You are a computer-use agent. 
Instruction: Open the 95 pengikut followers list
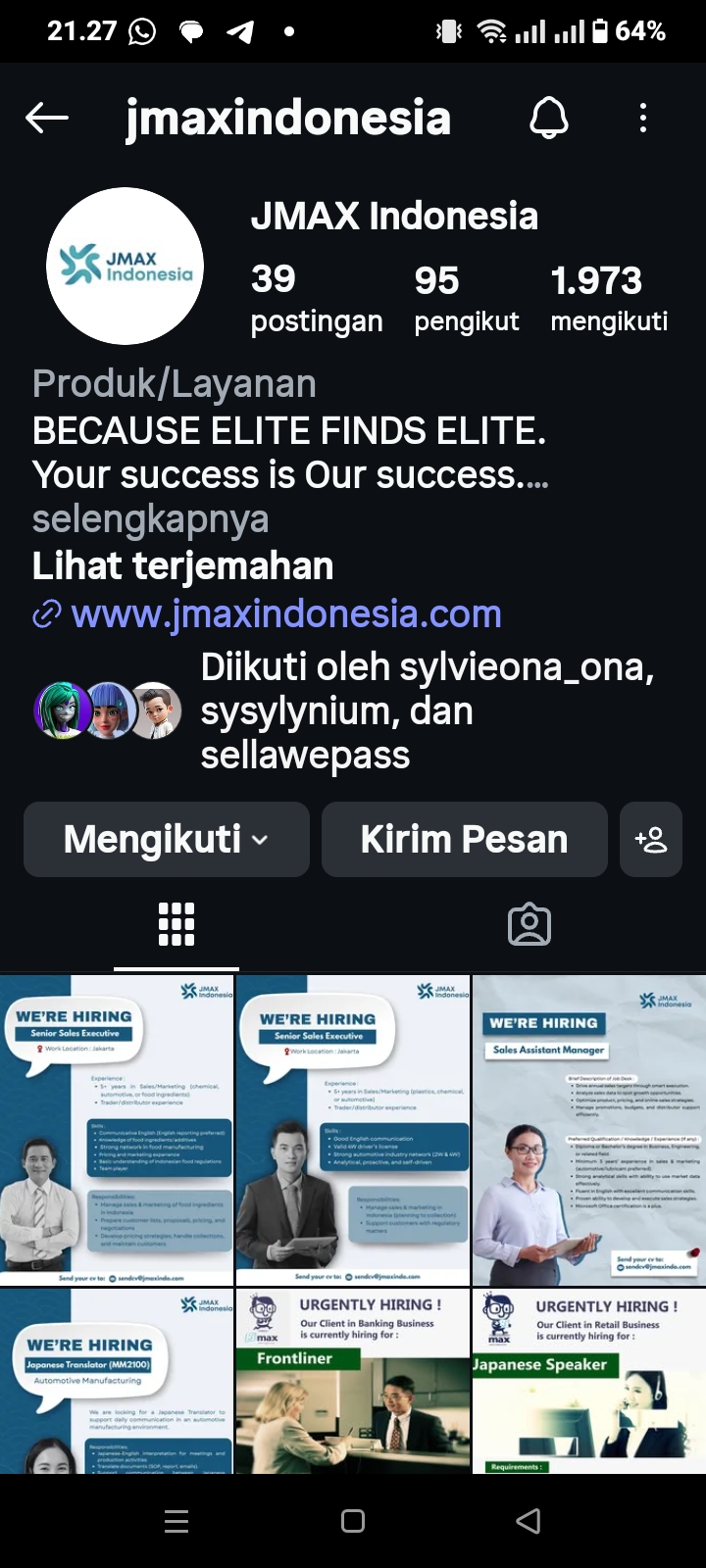[x=466, y=298]
